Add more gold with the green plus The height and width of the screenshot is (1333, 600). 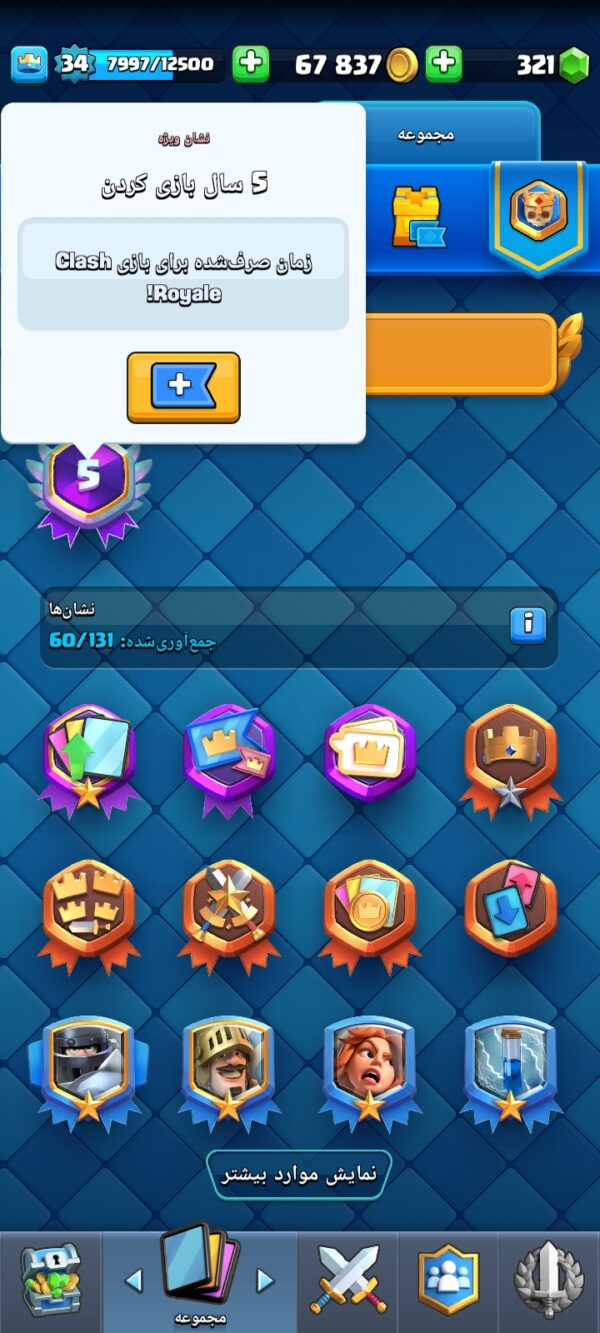click(x=444, y=64)
